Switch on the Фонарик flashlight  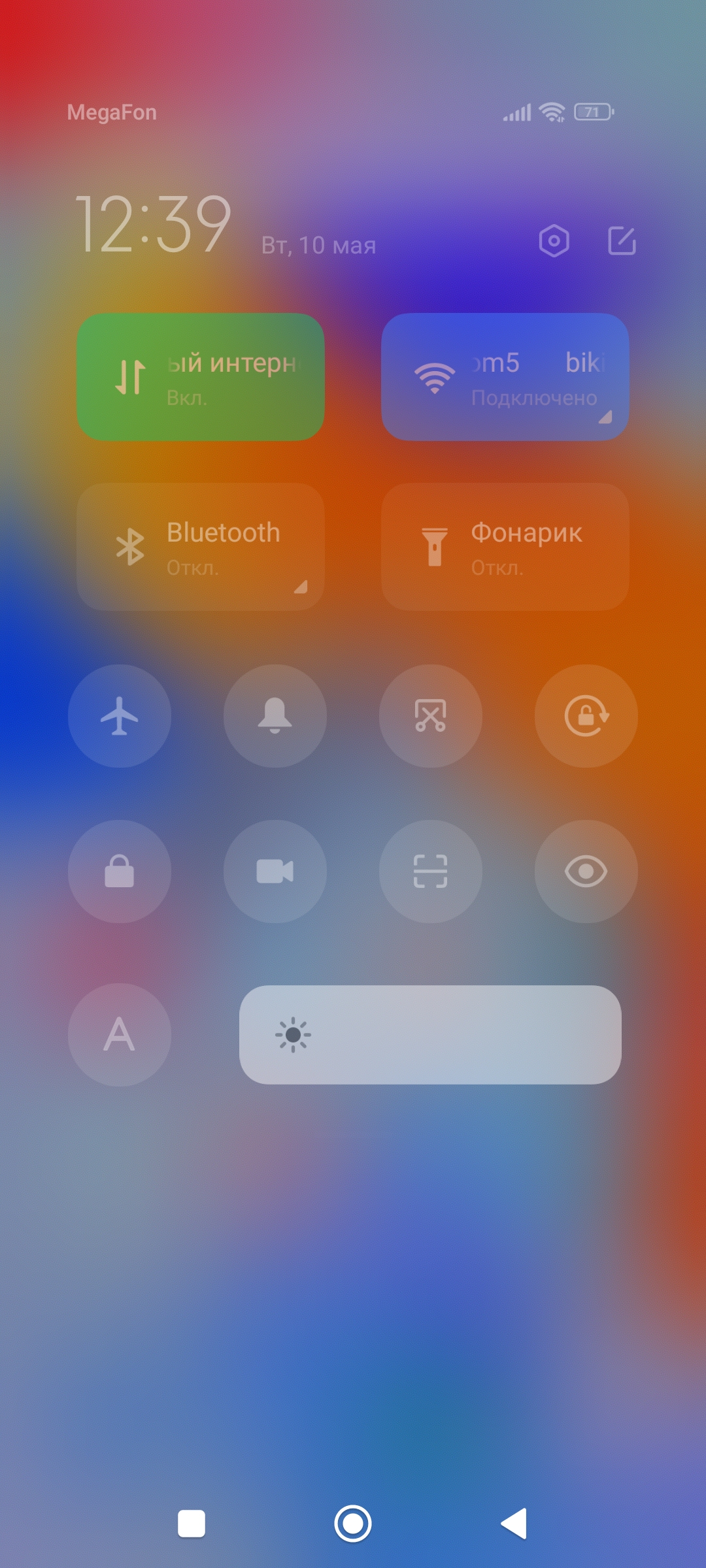[x=505, y=547]
